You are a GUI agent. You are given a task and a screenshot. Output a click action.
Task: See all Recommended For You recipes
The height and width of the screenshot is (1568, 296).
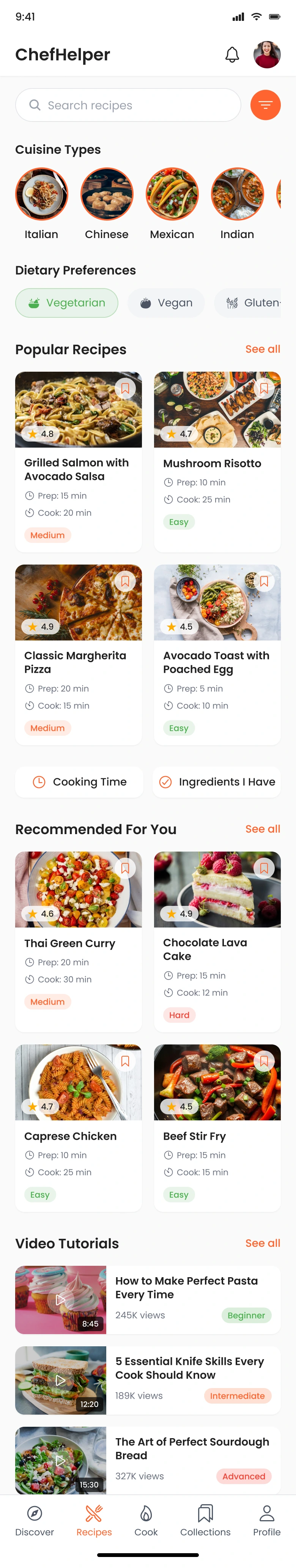click(262, 828)
